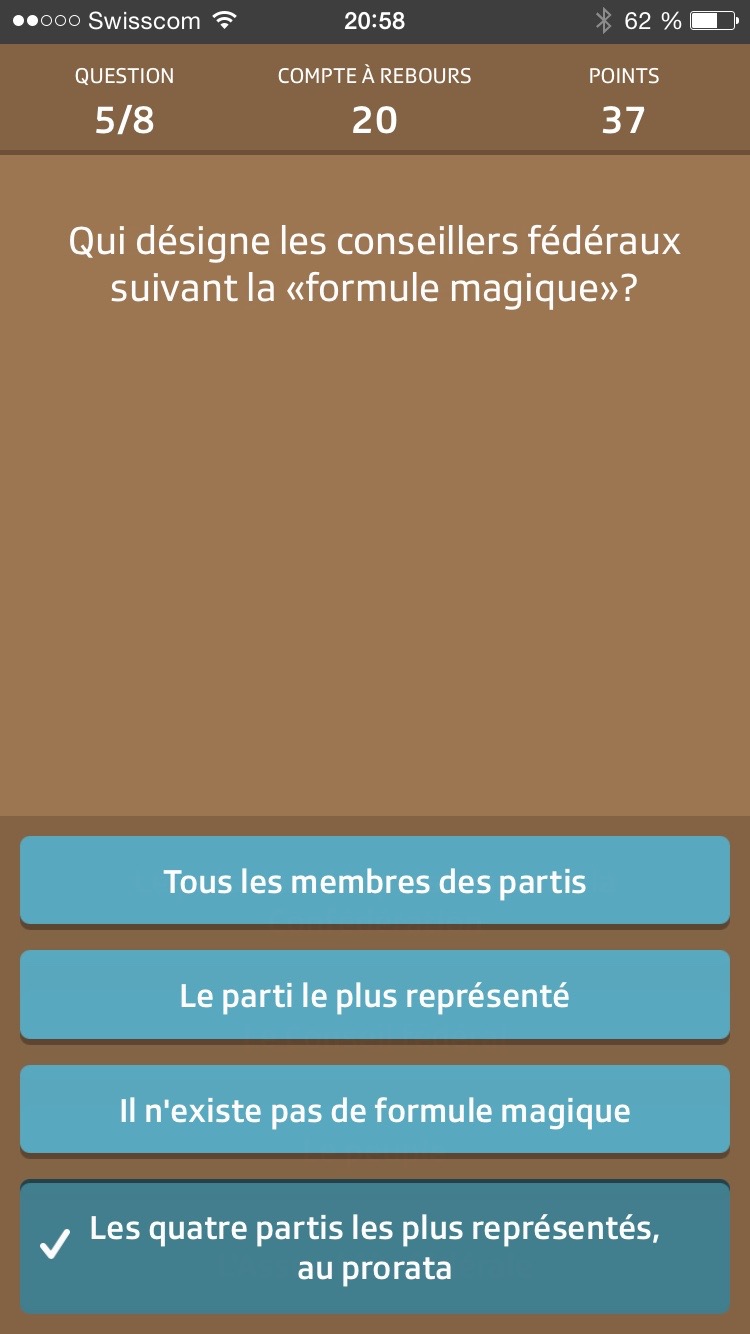The image size is (750, 1334).
Task: Select answer "Tous les membres des partis"
Action: click(x=375, y=881)
